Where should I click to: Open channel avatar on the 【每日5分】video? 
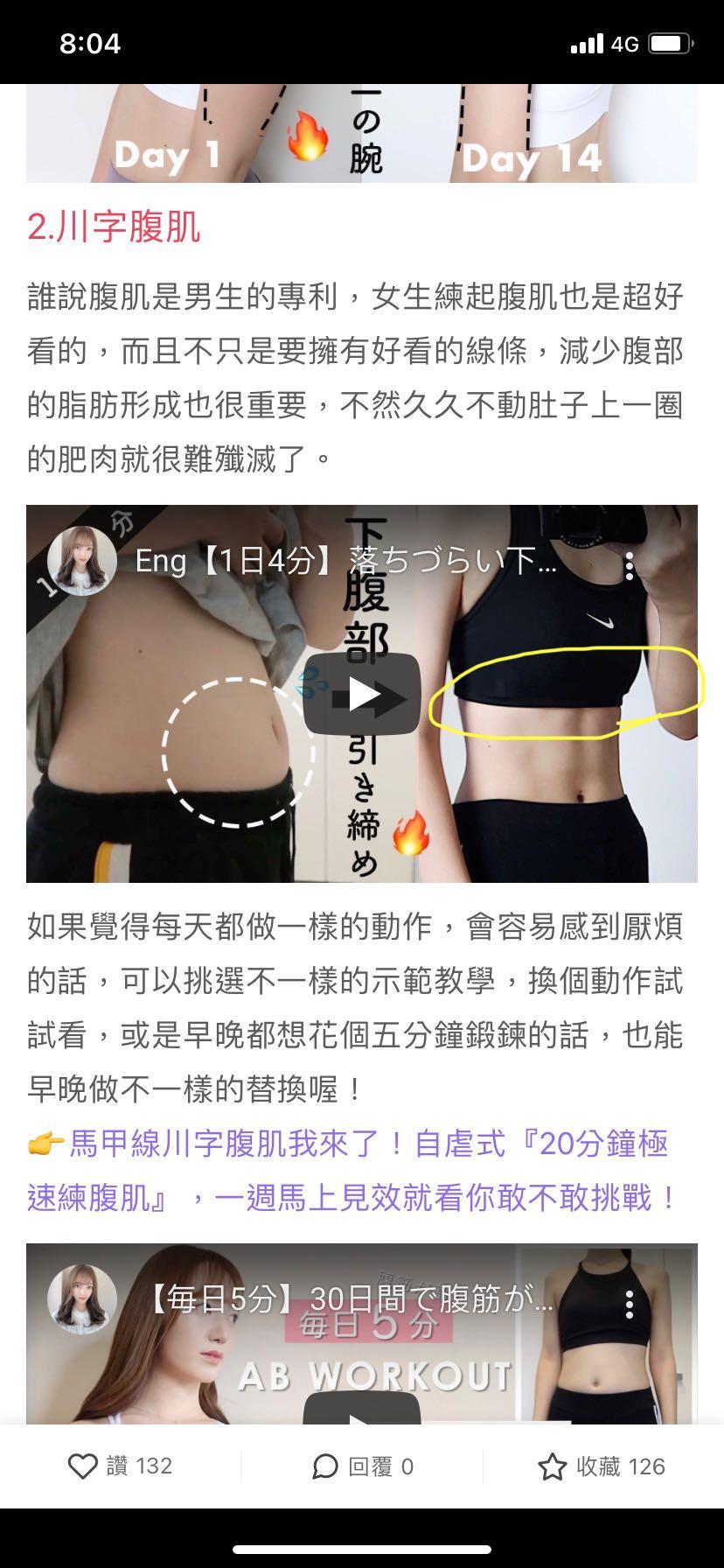click(81, 1299)
